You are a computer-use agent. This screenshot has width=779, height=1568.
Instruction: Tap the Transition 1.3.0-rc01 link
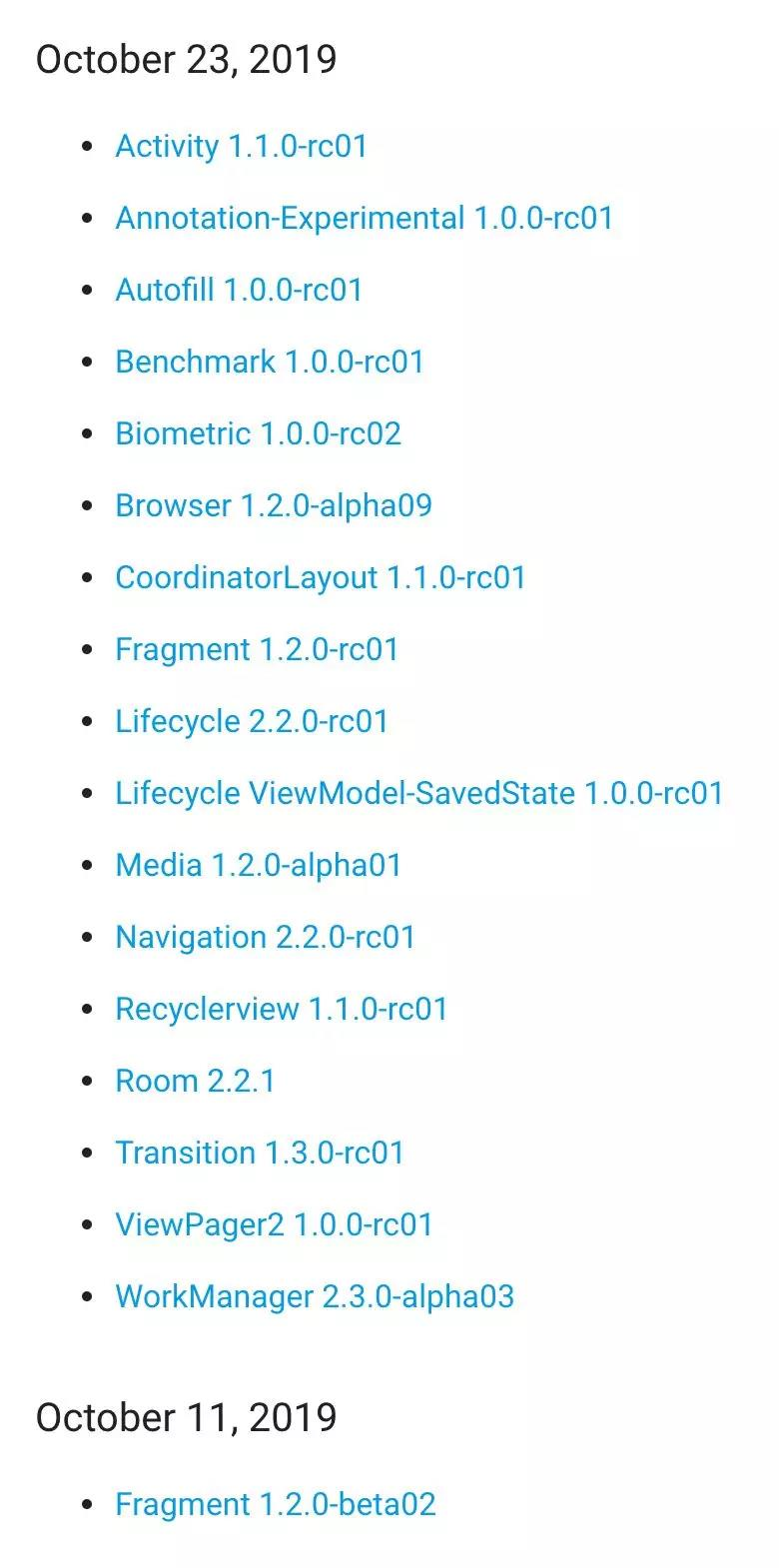[x=260, y=1153]
